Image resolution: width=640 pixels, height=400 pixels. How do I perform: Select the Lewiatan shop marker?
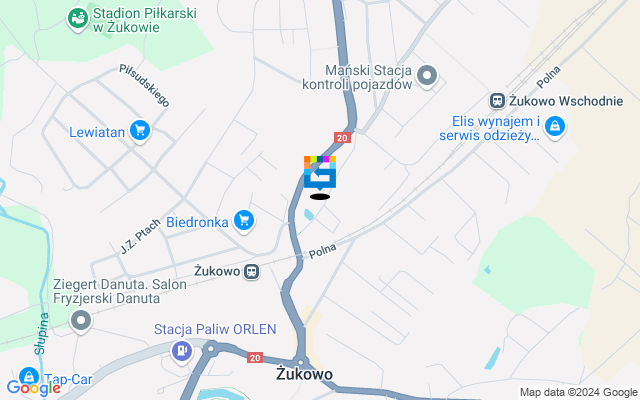point(139,130)
